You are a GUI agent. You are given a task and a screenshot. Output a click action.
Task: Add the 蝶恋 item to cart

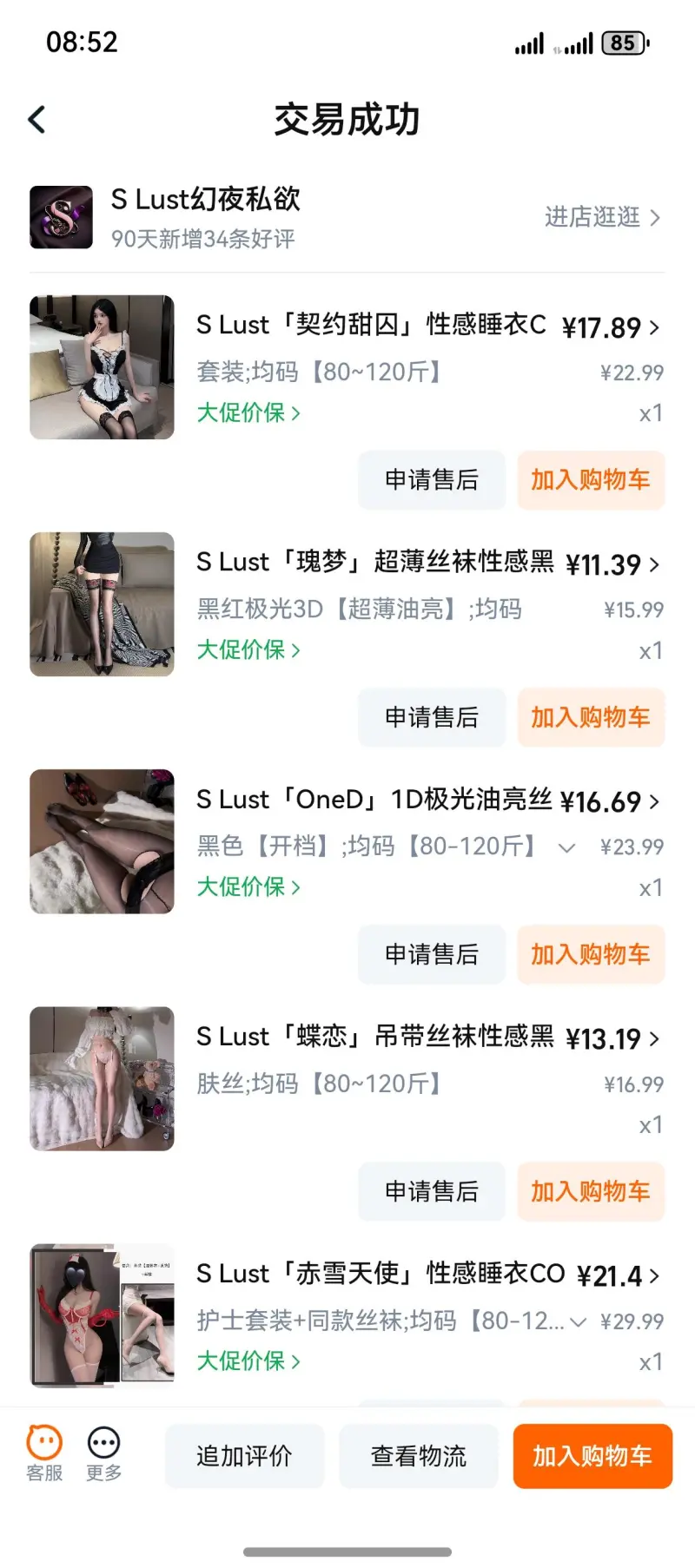[591, 1191]
